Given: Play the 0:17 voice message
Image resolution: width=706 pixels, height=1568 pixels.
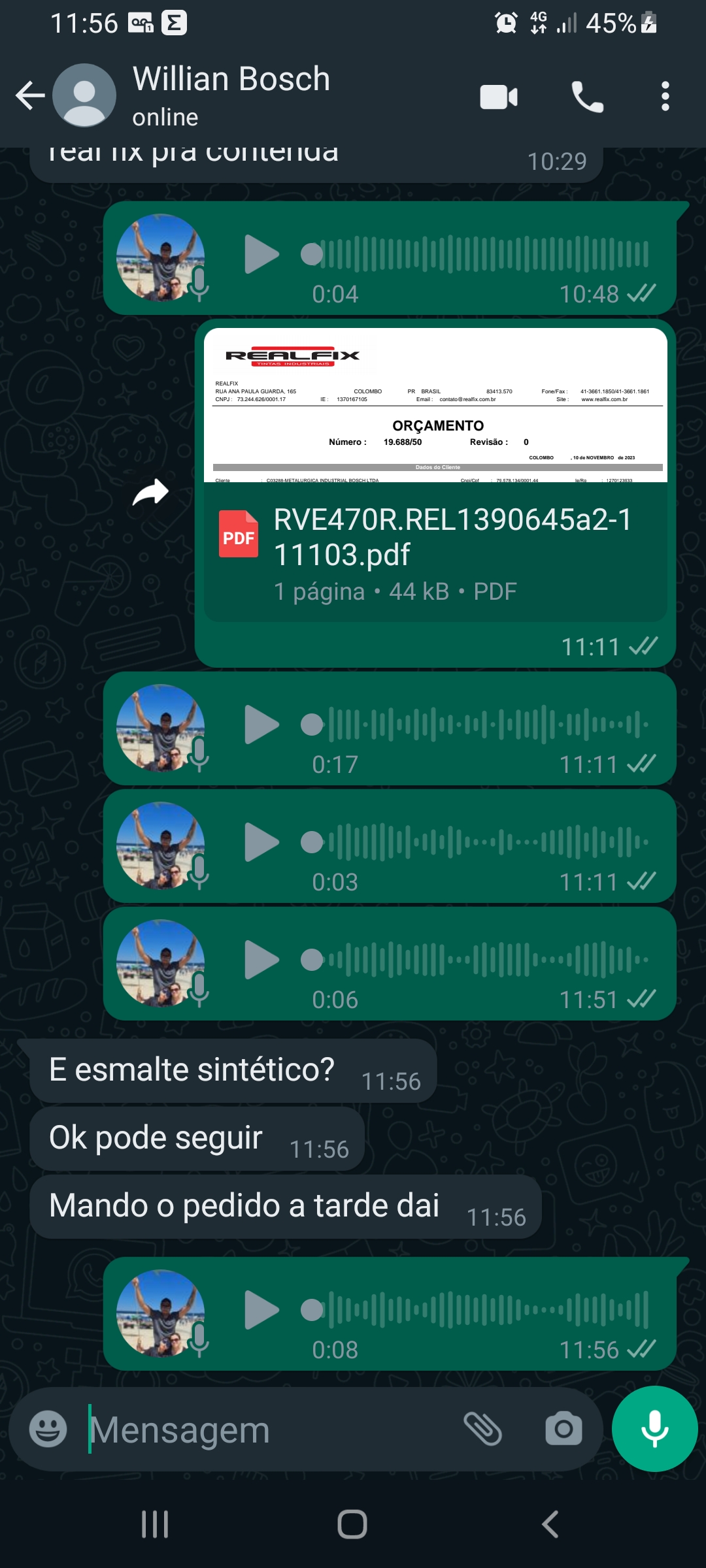Looking at the screenshot, I should point(261,725).
